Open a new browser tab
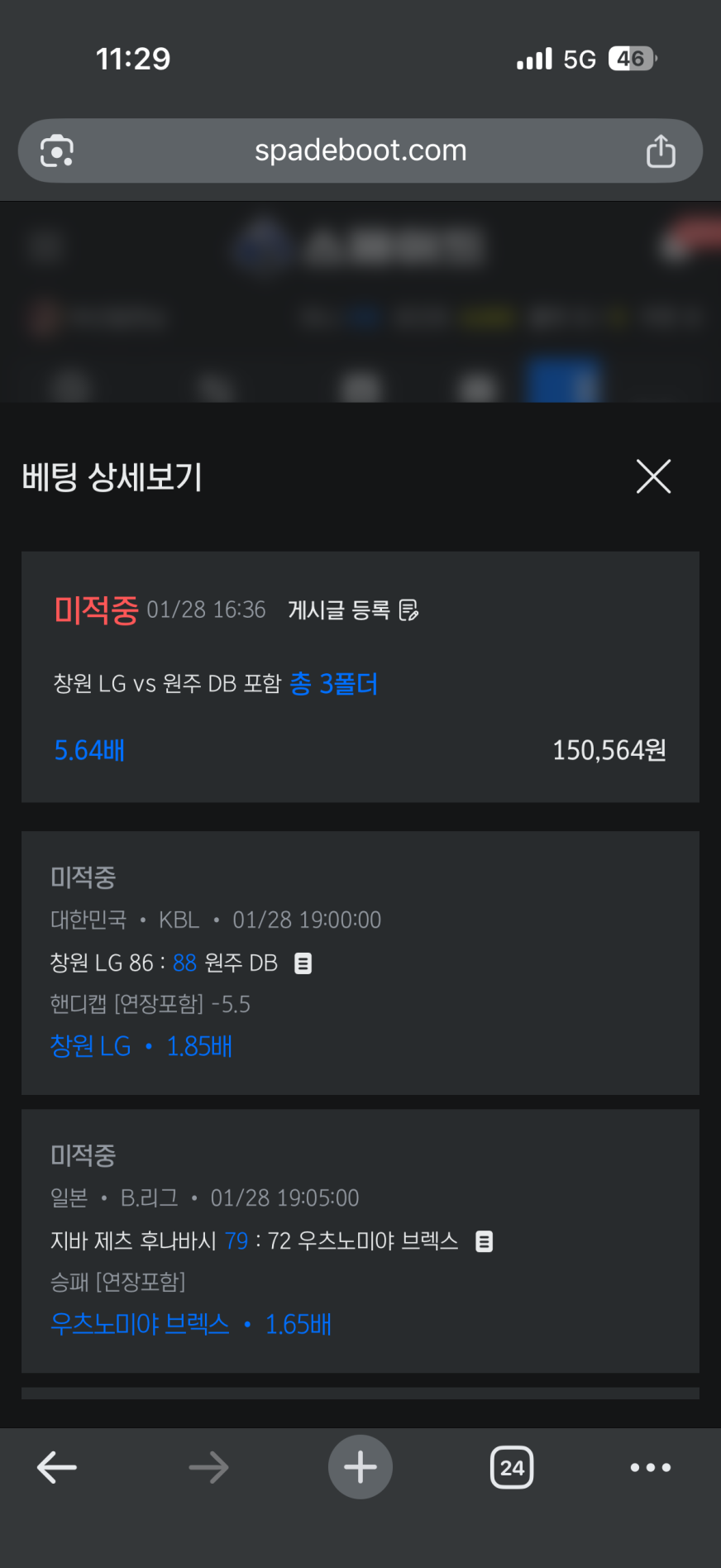The height and width of the screenshot is (1568, 721). click(360, 1468)
